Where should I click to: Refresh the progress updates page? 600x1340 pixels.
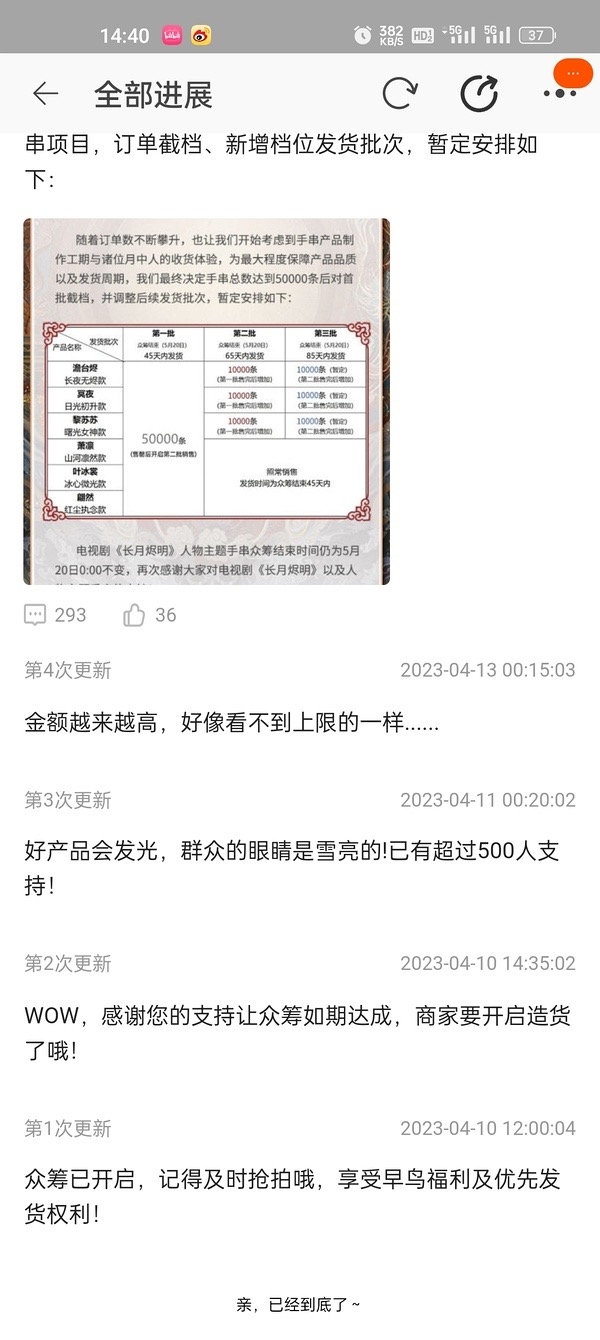coord(399,94)
